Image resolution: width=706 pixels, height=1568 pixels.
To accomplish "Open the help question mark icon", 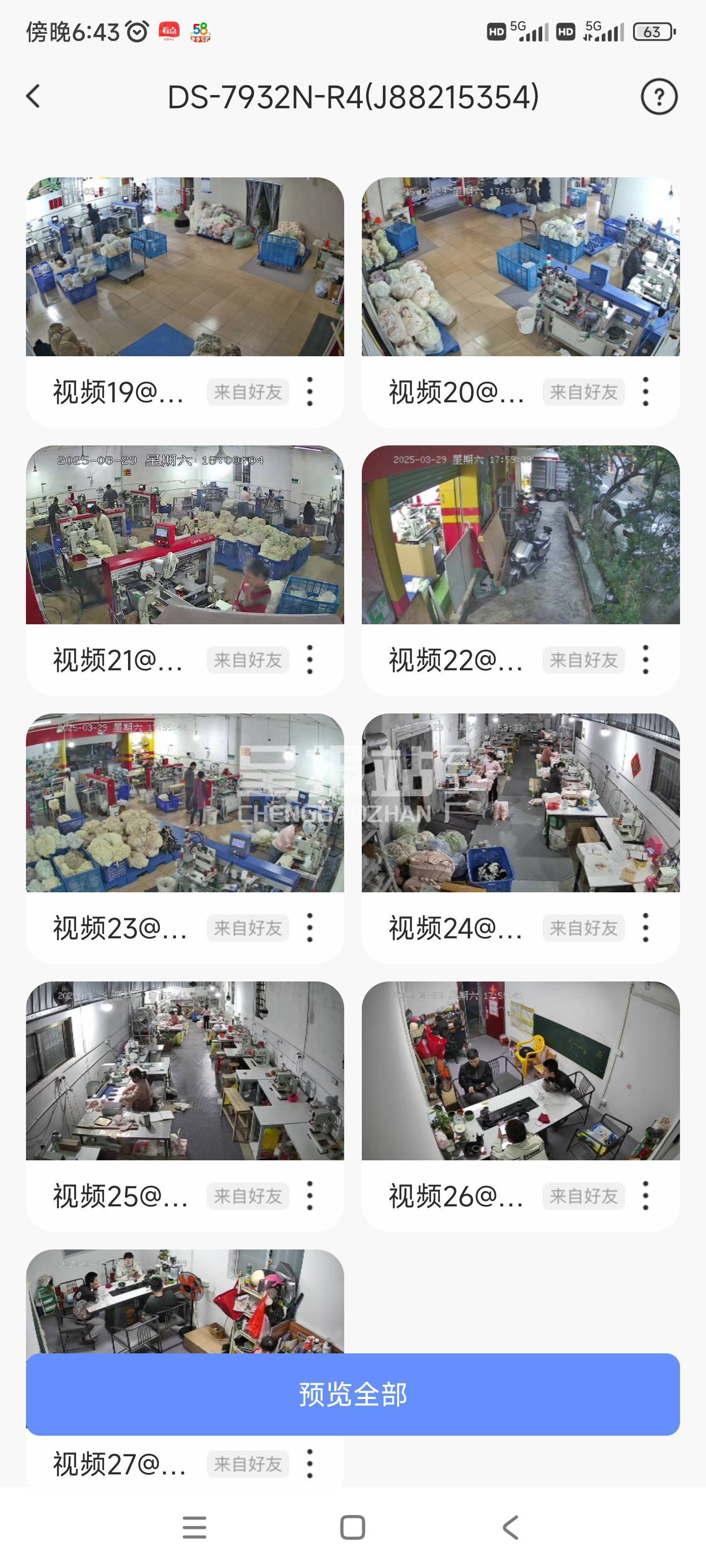I will (x=658, y=96).
